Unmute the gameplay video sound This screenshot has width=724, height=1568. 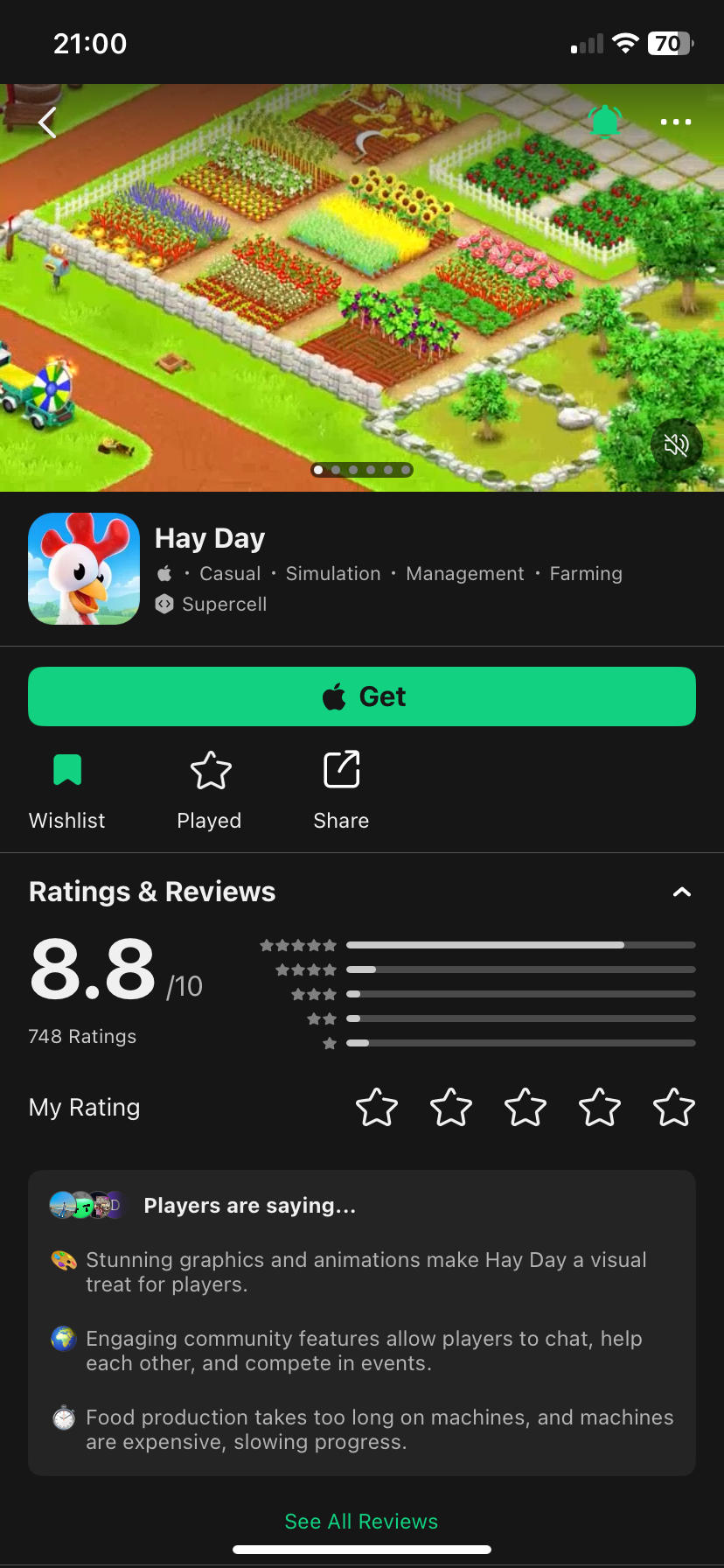(x=676, y=445)
